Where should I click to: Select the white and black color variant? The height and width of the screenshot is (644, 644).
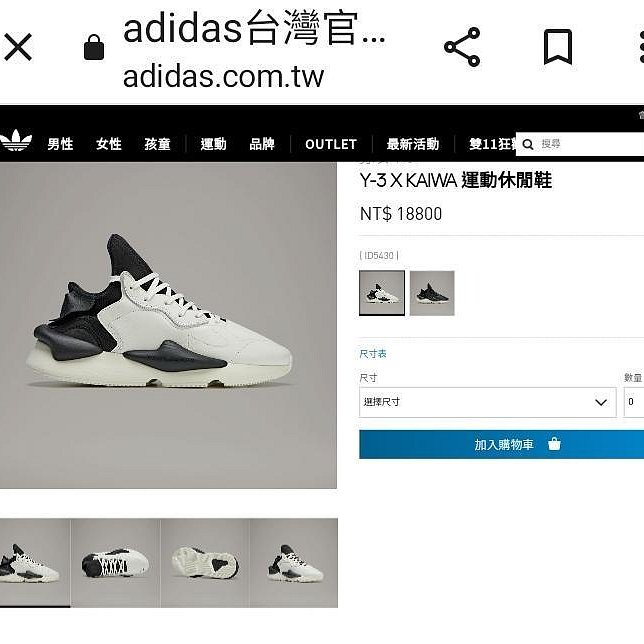click(382, 293)
